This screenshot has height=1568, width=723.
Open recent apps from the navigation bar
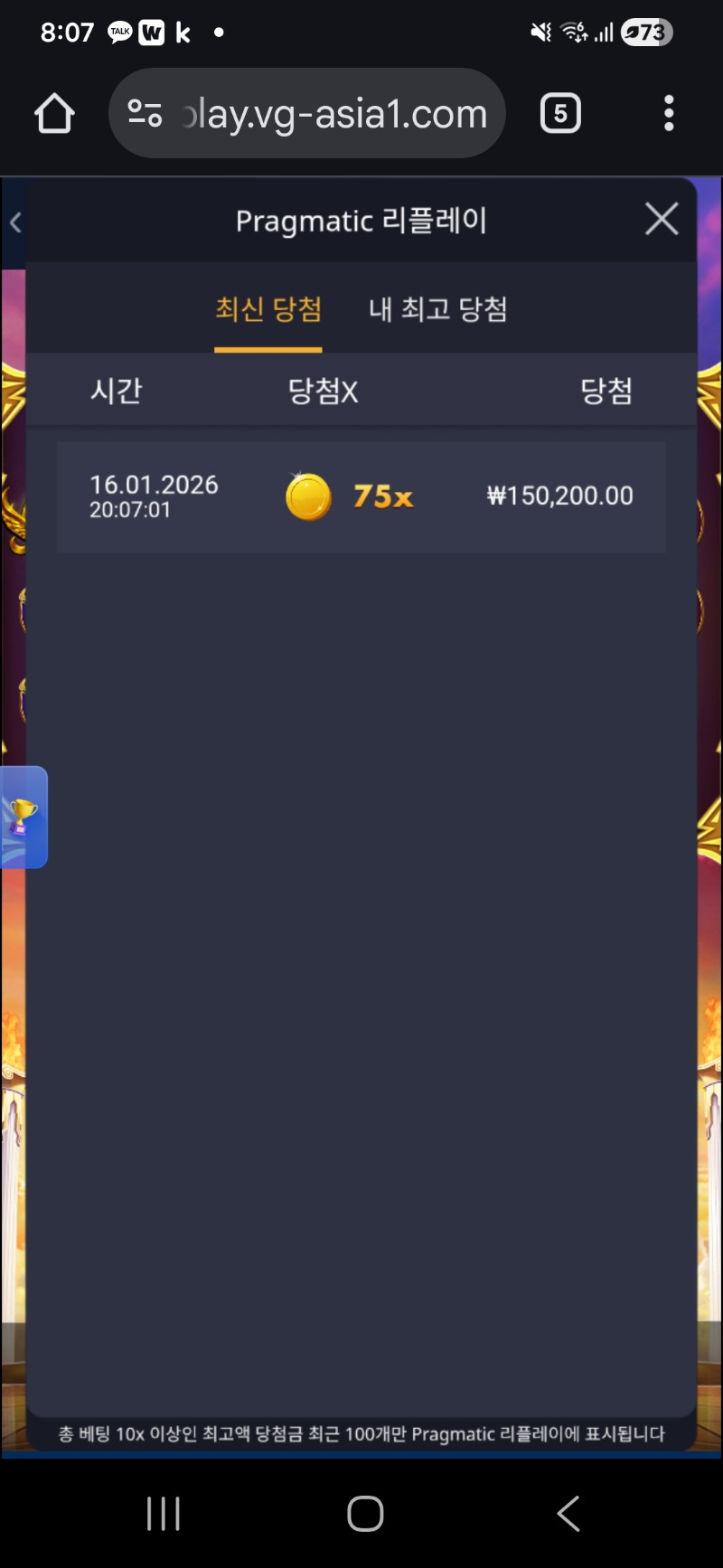coord(164,1513)
